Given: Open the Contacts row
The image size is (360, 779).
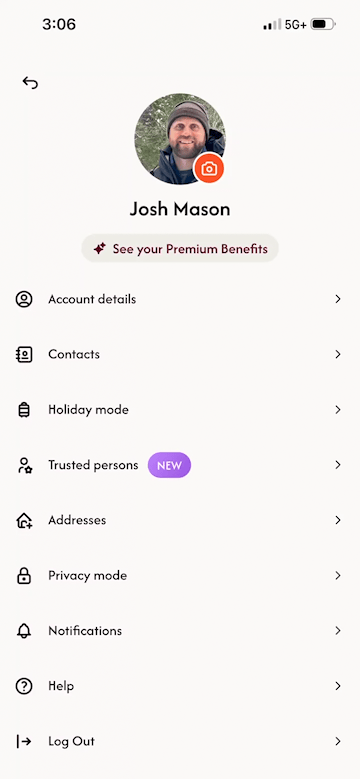Looking at the screenshot, I should click(x=180, y=355).
